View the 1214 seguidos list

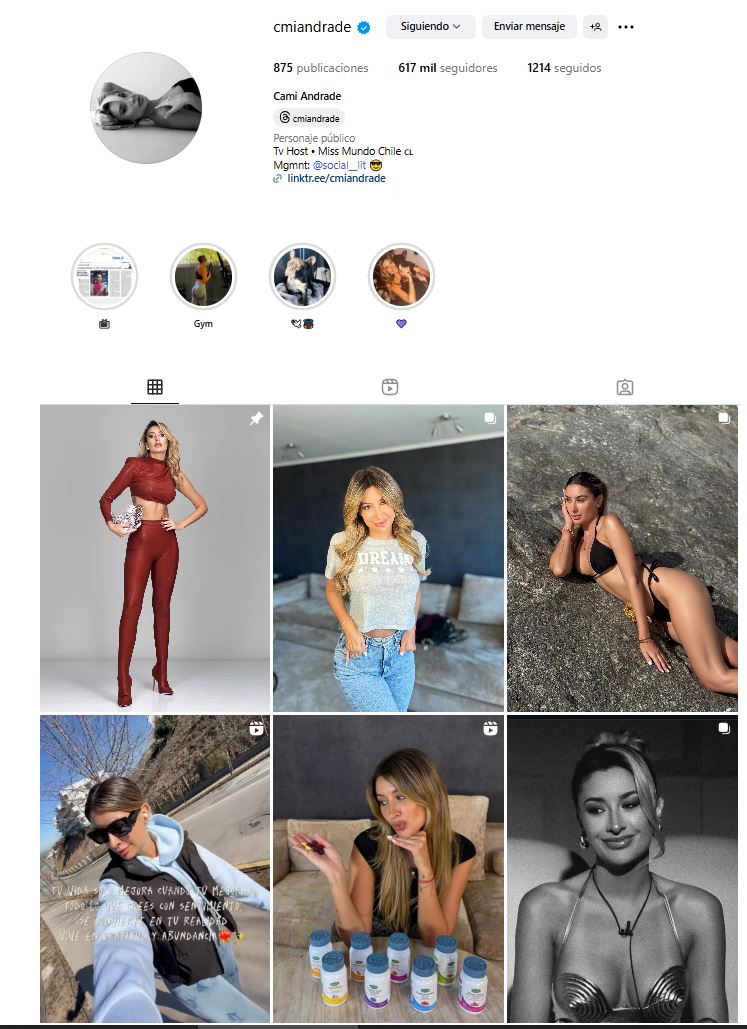point(564,68)
